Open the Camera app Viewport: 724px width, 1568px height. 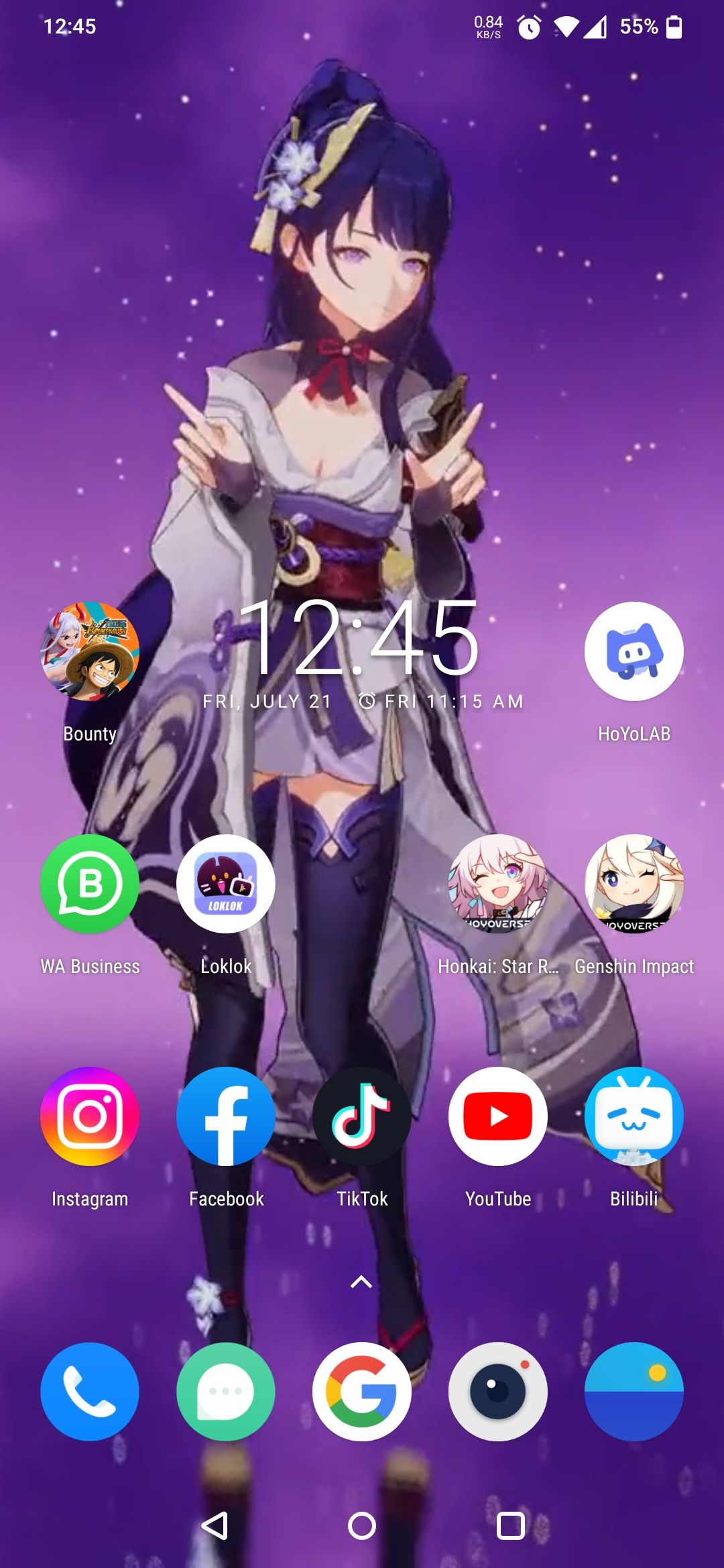click(x=497, y=1392)
